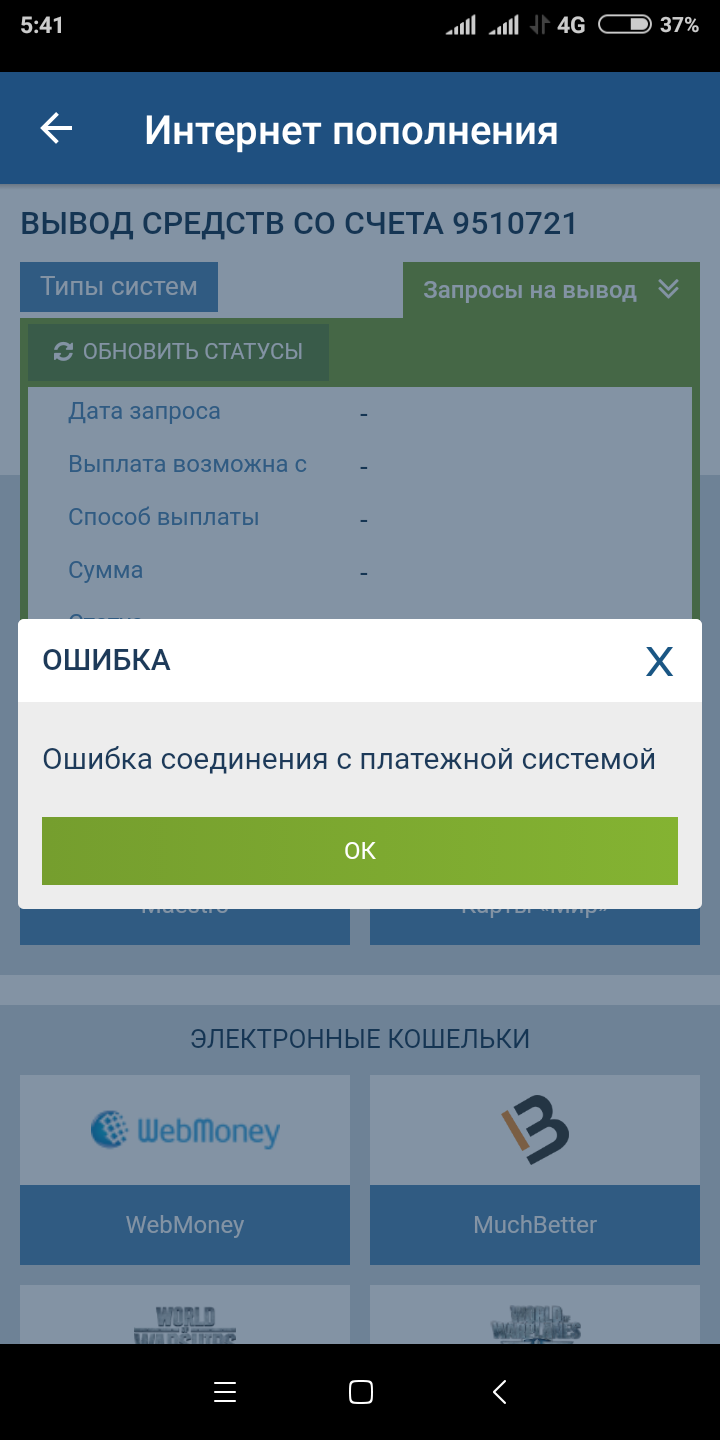Go to the home screen
The height and width of the screenshot is (1440, 720).
(360, 1392)
